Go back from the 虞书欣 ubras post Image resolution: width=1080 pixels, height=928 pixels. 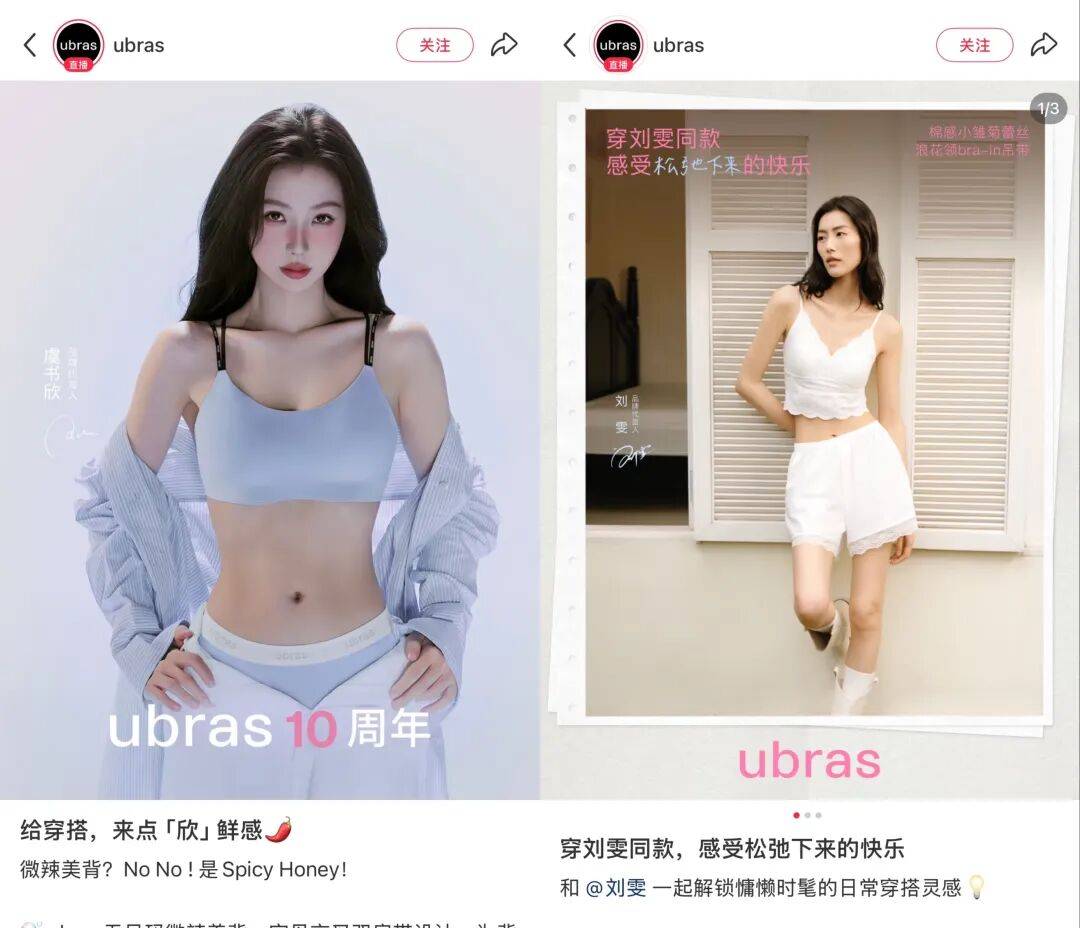click(x=30, y=45)
